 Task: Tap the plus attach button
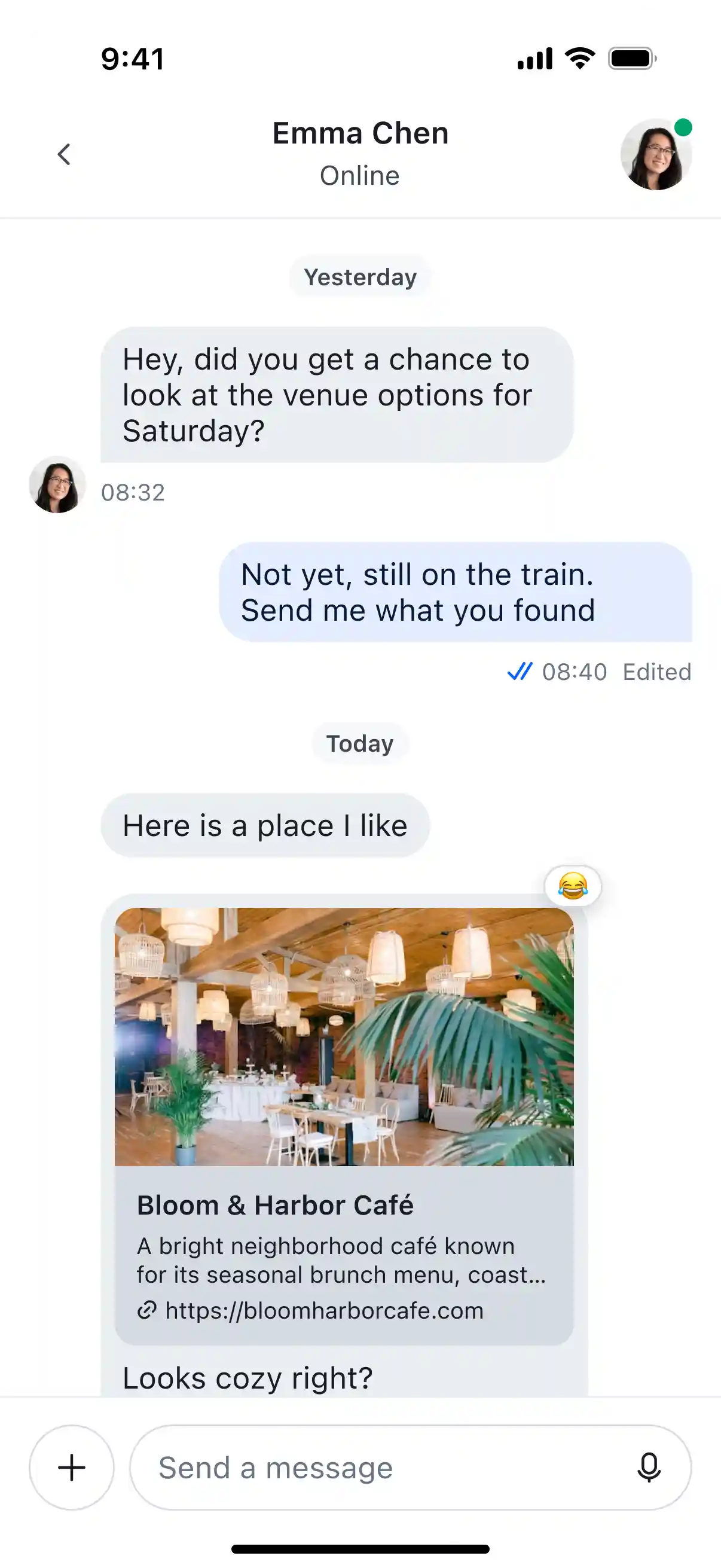[72, 1468]
